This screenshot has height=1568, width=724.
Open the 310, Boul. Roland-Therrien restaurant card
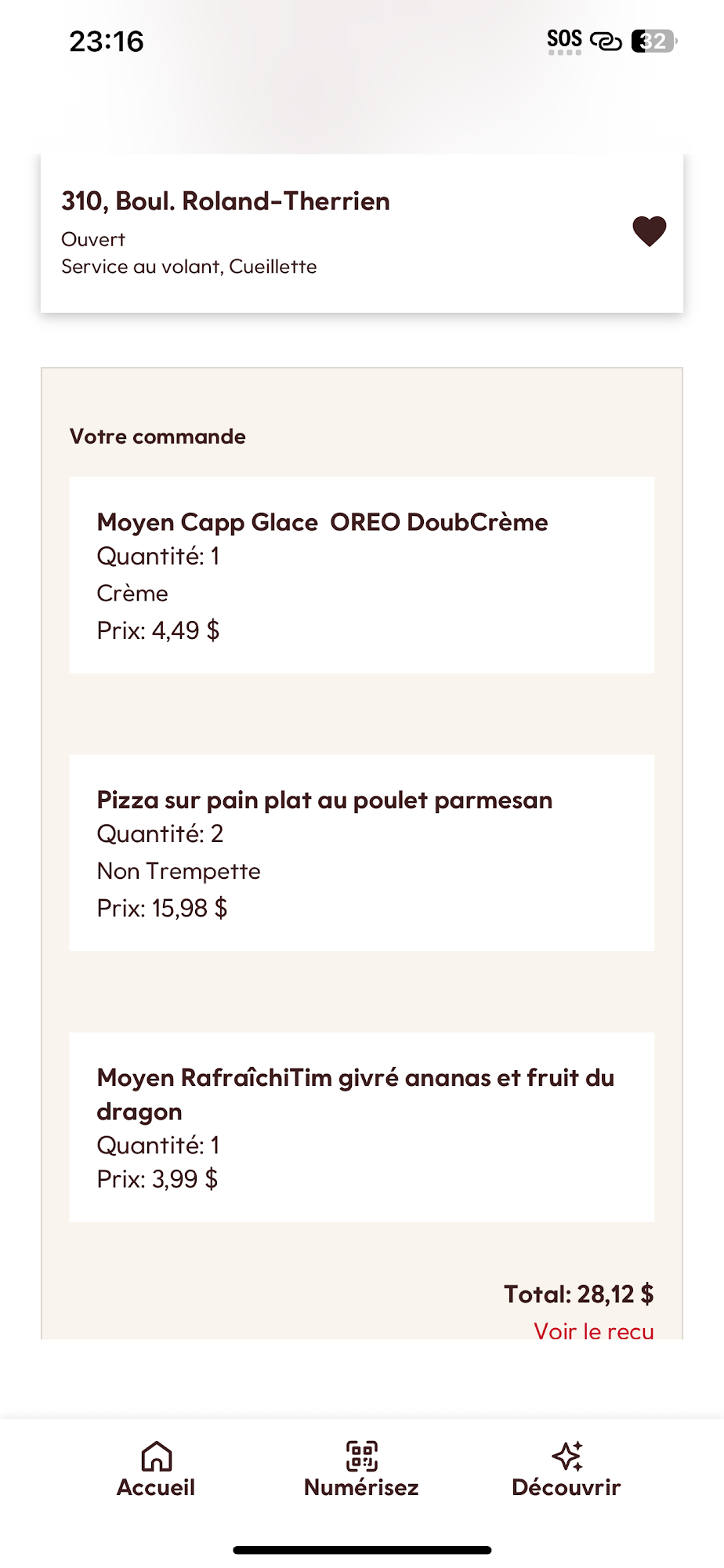tap(313, 233)
